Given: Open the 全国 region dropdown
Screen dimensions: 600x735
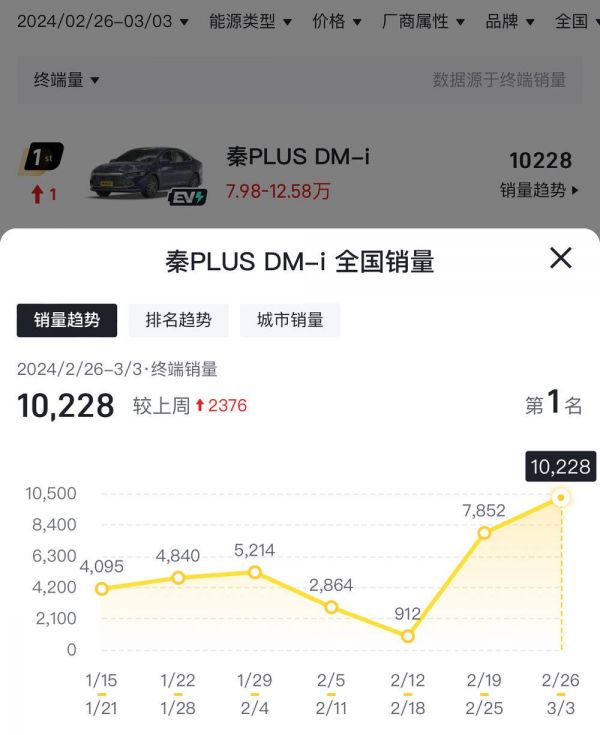Looking at the screenshot, I should pos(577,21).
